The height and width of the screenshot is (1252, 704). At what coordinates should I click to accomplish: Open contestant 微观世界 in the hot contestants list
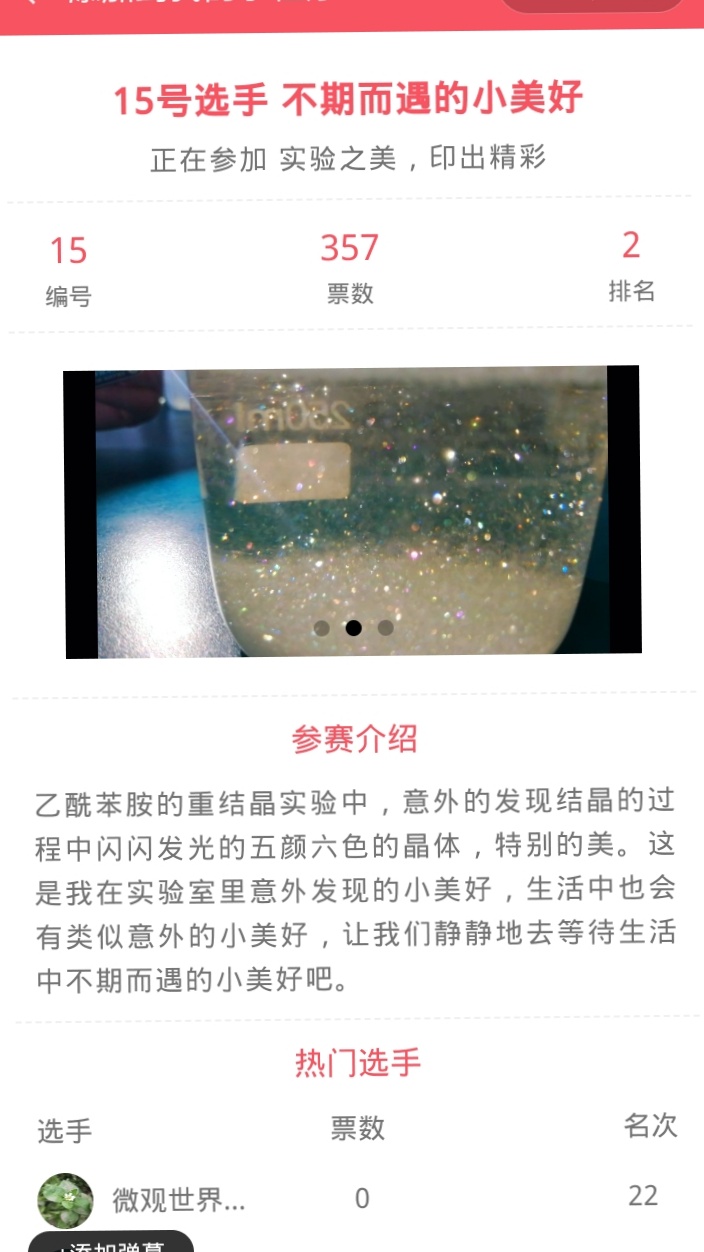pos(178,1200)
